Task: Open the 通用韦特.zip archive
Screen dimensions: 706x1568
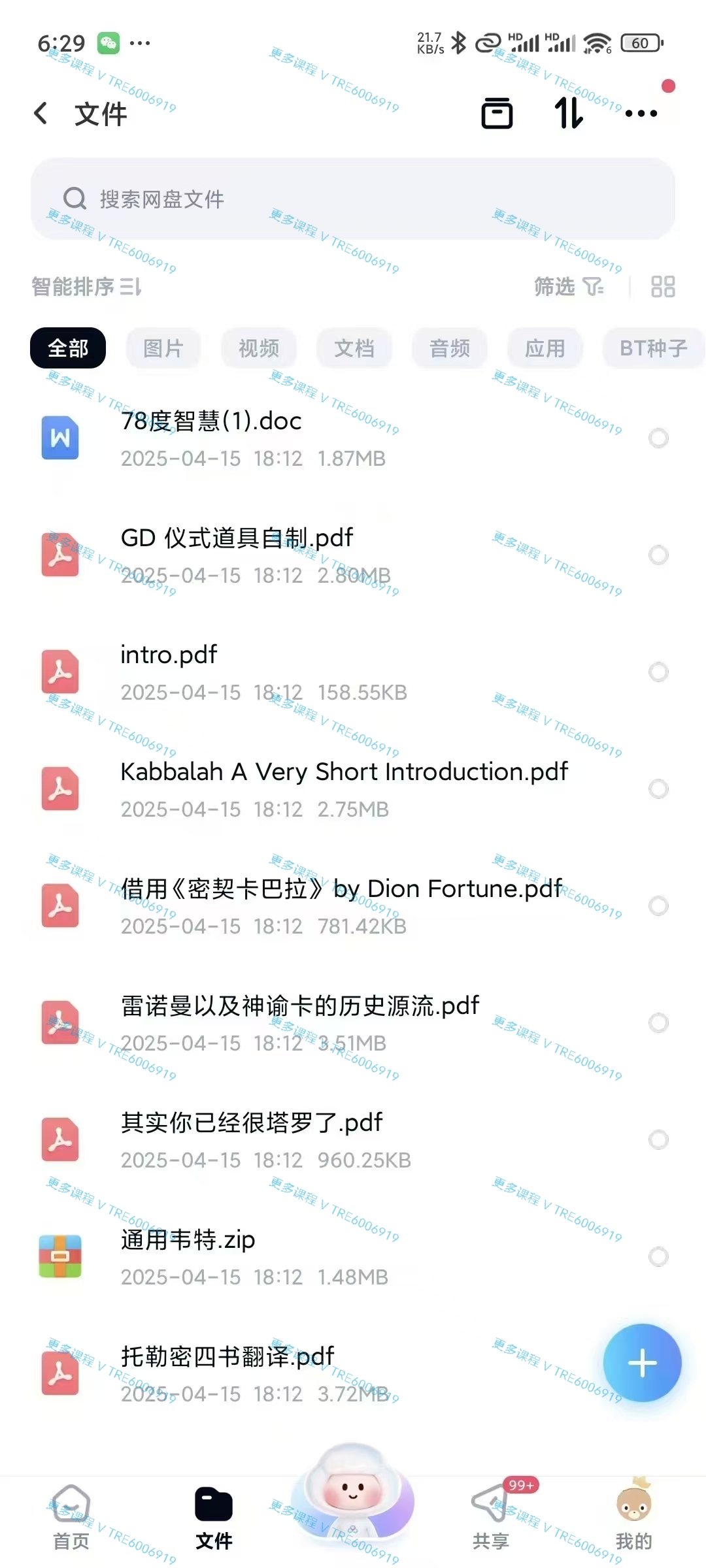Action: [353, 1257]
